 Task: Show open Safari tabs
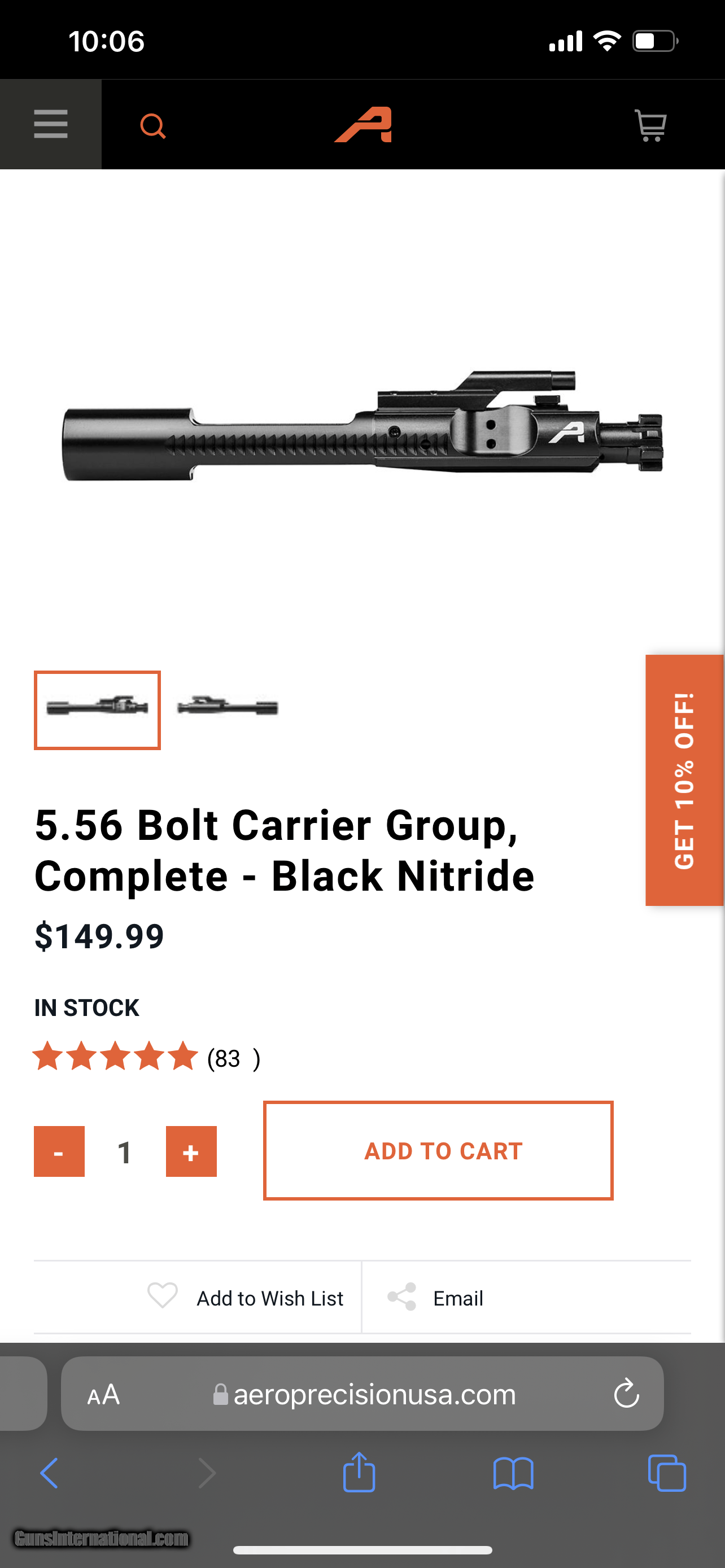[667, 1473]
